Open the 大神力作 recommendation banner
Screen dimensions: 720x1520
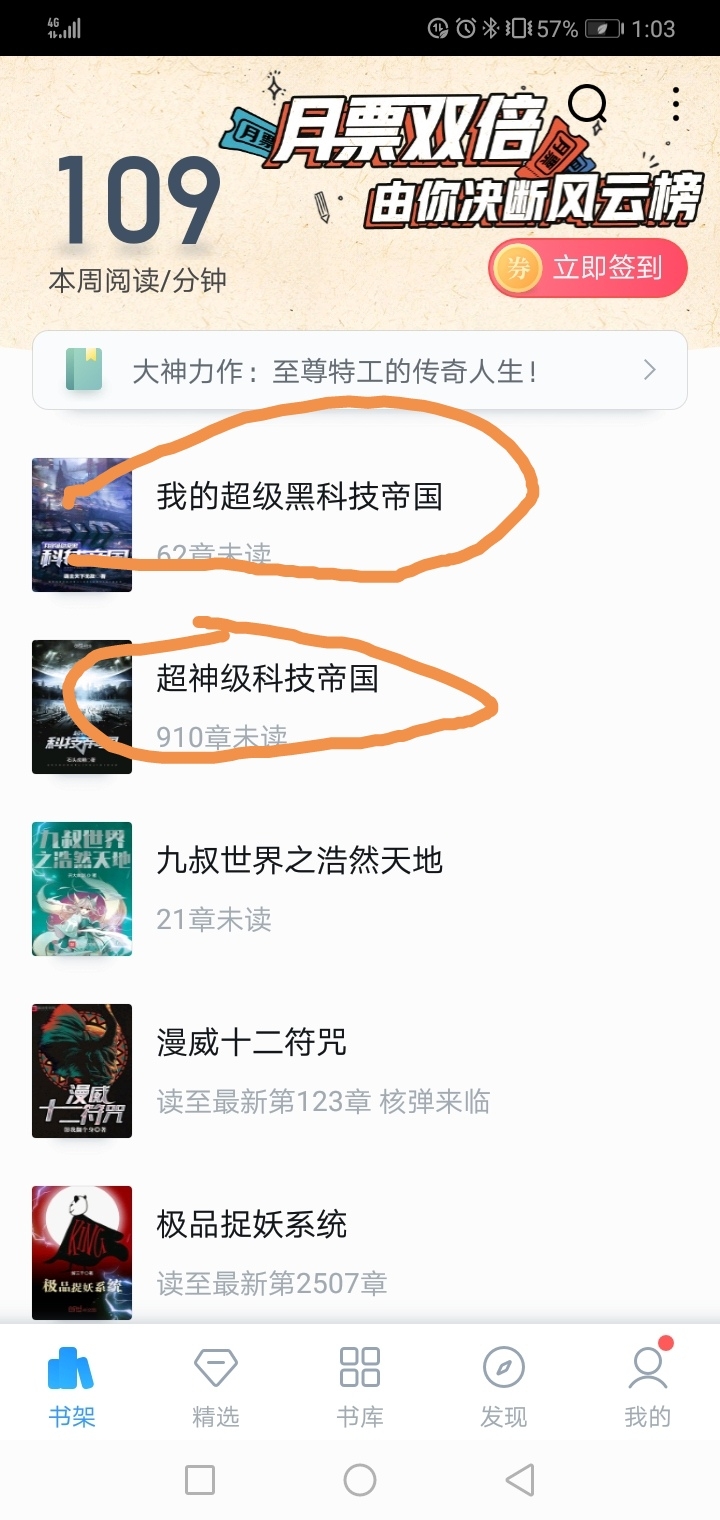point(360,371)
